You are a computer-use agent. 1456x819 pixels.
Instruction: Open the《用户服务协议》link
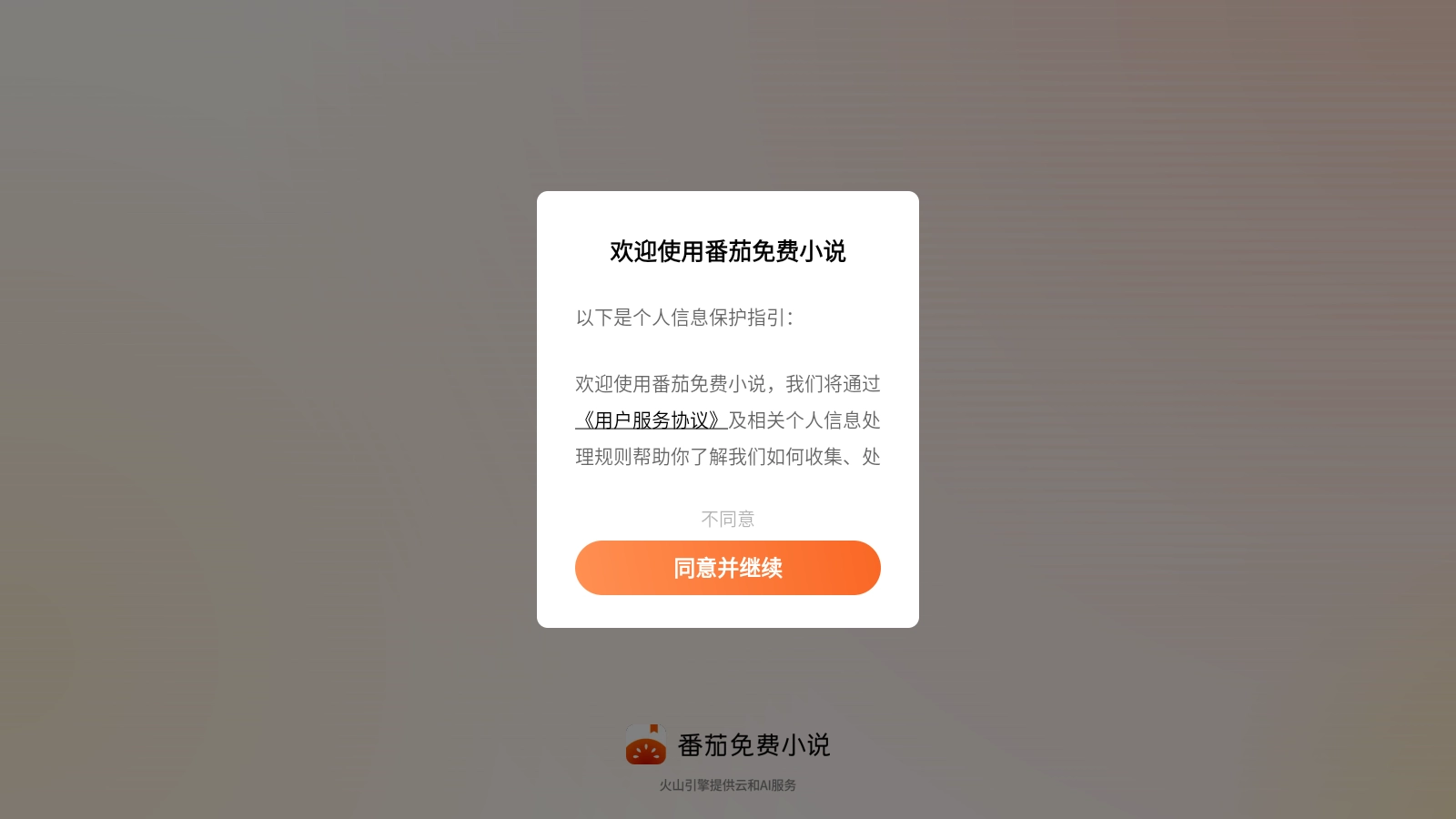pos(651,420)
